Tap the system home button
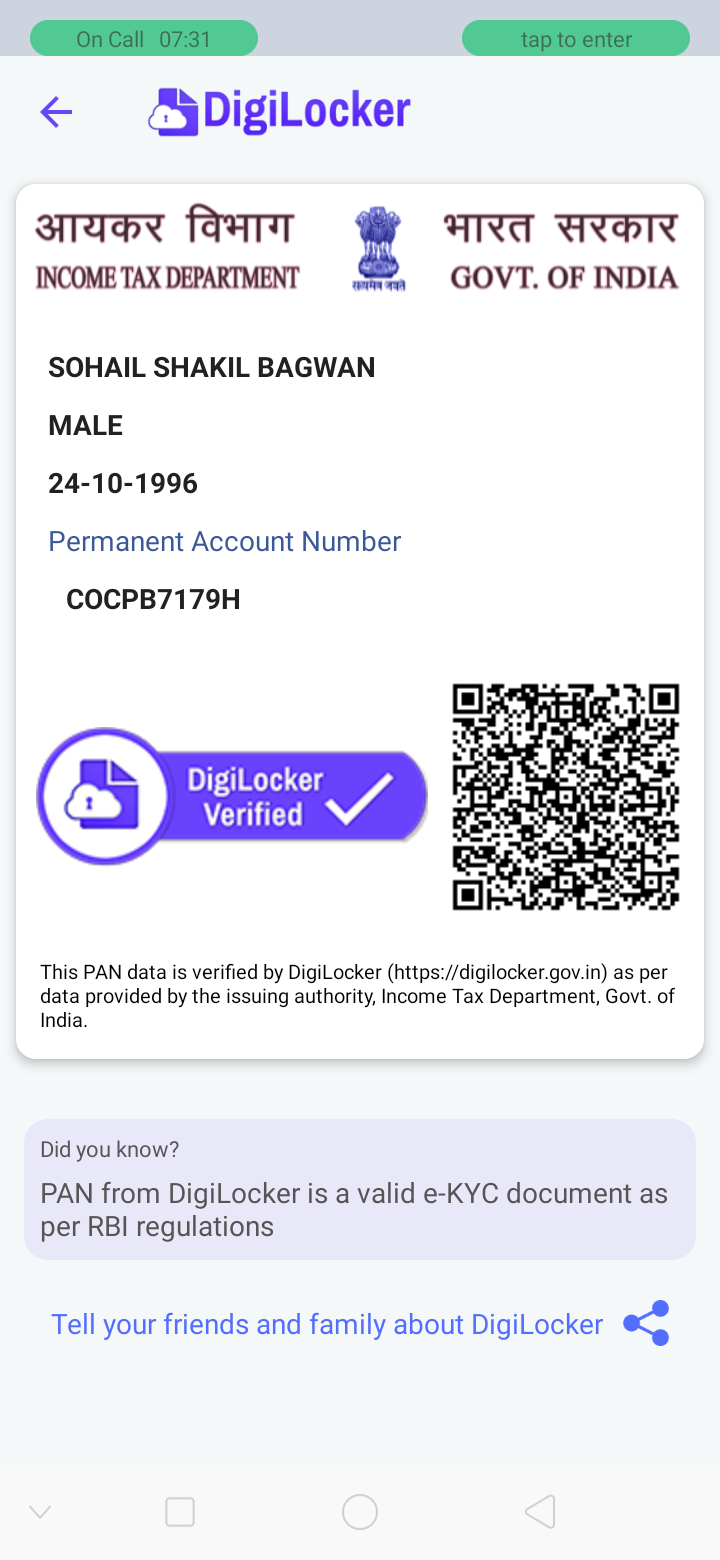 360,1512
